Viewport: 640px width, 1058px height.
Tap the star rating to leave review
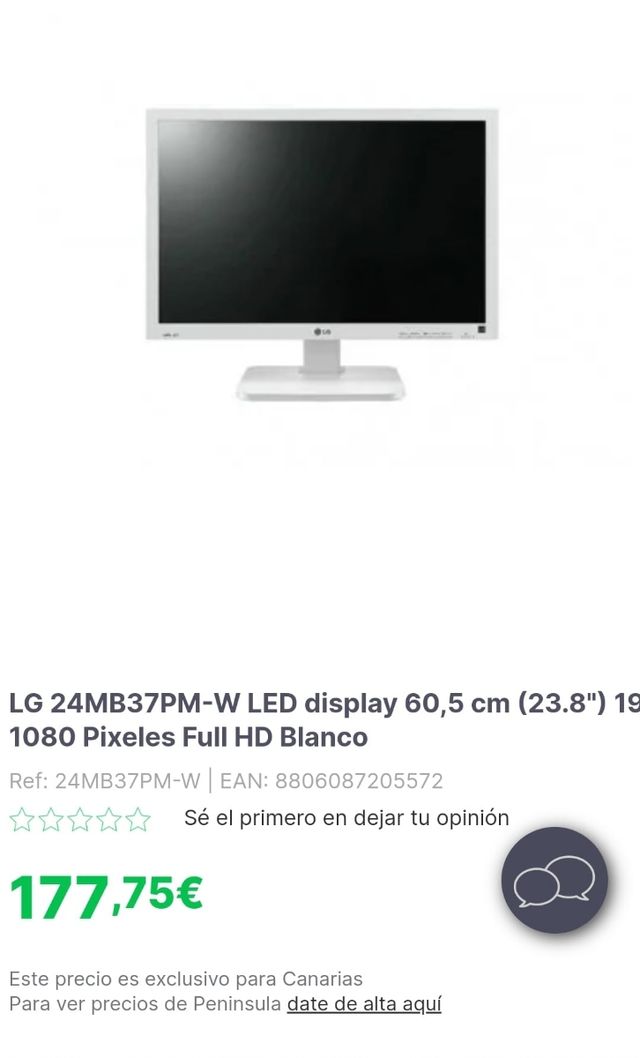point(80,820)
